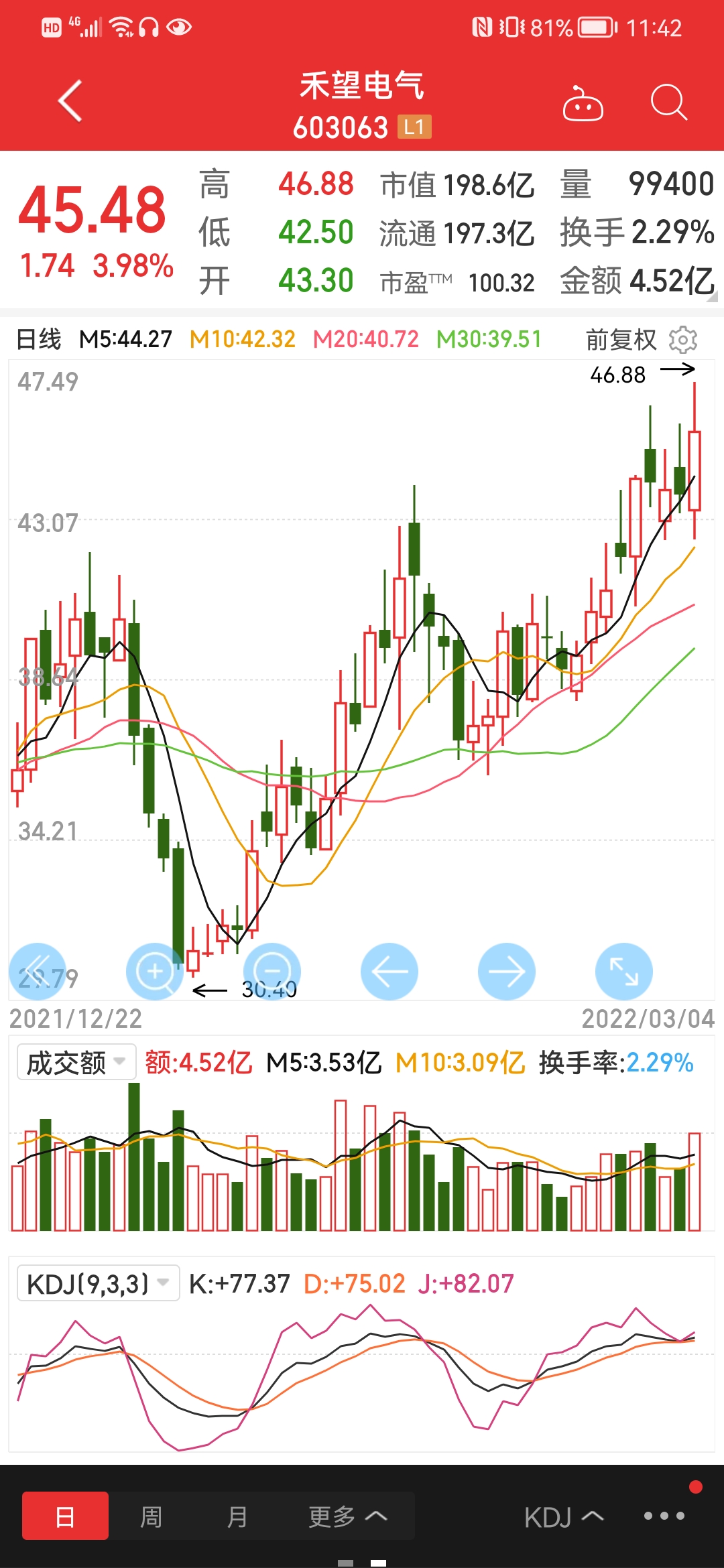Open stock search magnifier

(668, 103)
